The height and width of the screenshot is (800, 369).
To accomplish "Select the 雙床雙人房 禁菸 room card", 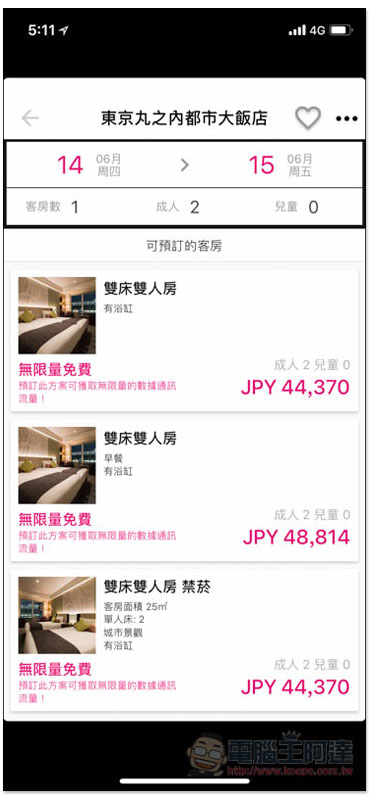I will [x=184, y=641].
